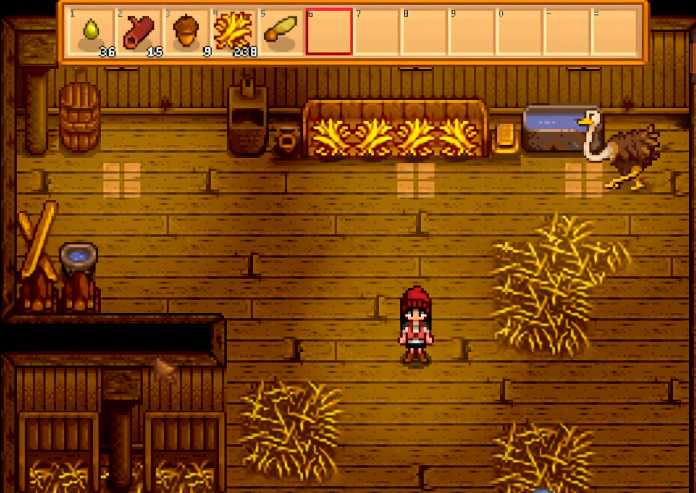Select the wood stack in slot 2
Image resolution: width=696 pixels, height=493 pixels.
coord(138,32)
